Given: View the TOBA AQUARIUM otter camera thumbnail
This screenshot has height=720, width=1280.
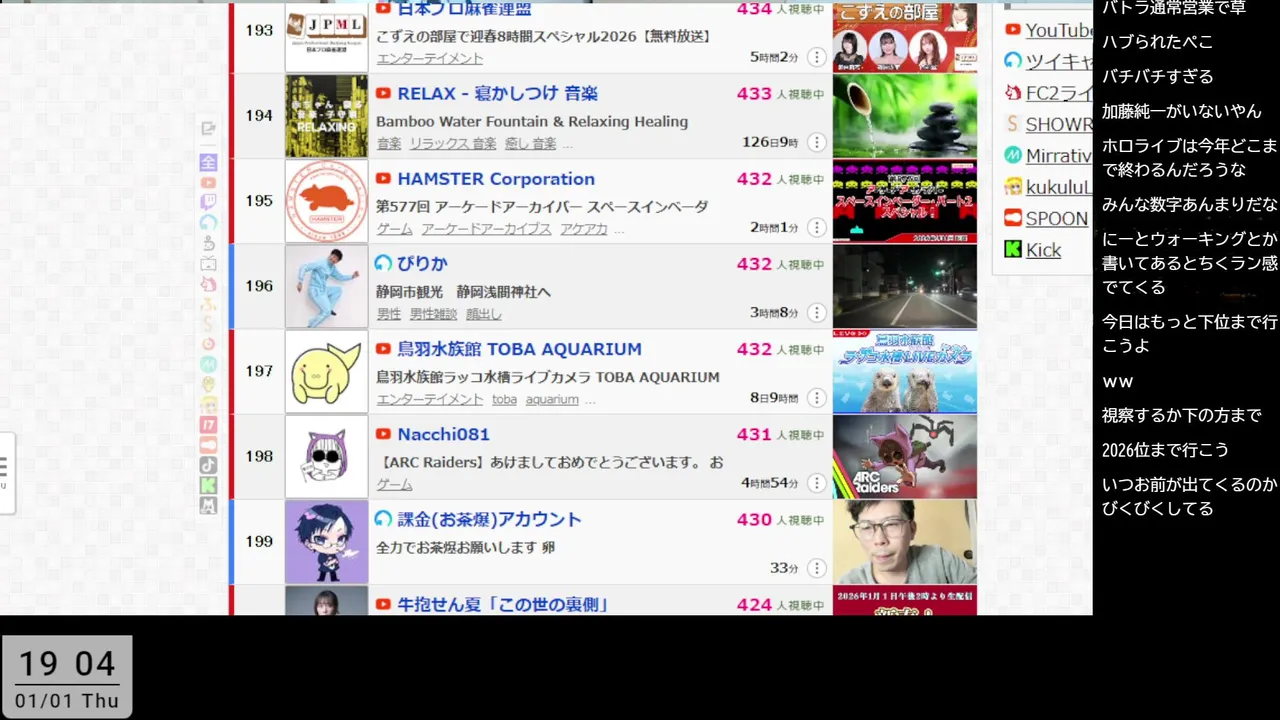Looking at the screenshot, I should point(904,371).
